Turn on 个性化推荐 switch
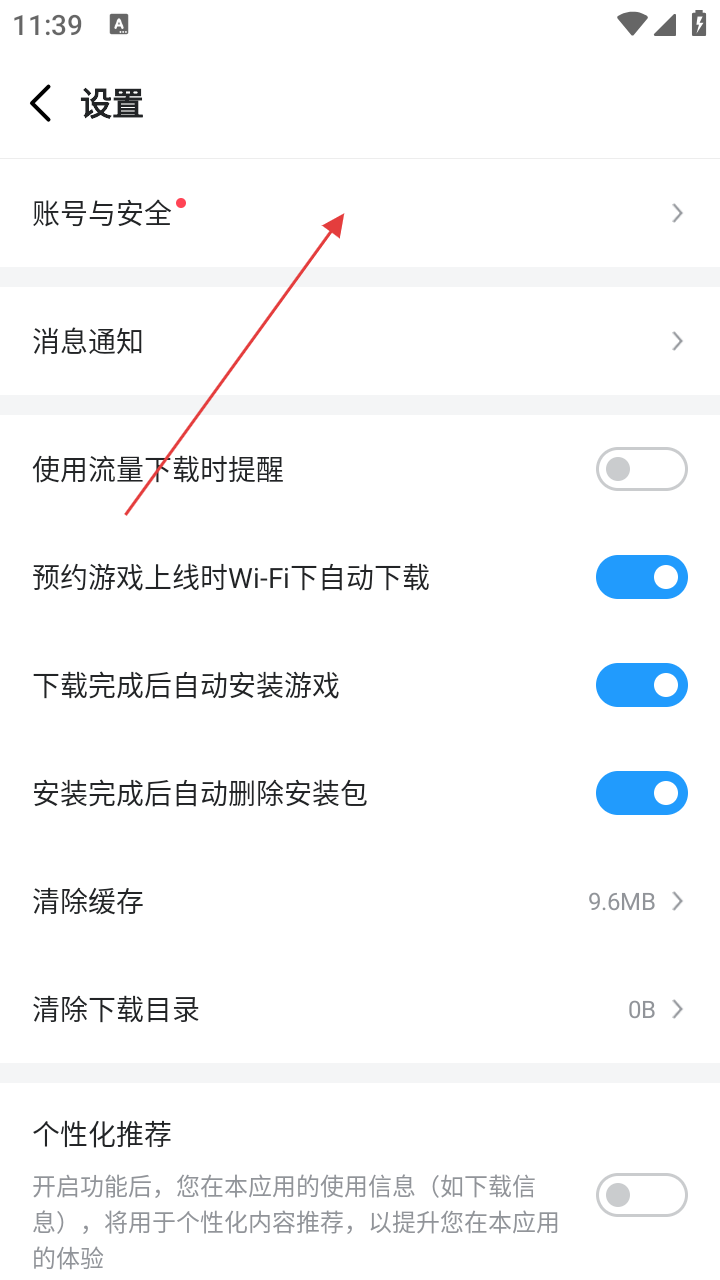The image size is (720, 1280). (x=641, y=1194)
